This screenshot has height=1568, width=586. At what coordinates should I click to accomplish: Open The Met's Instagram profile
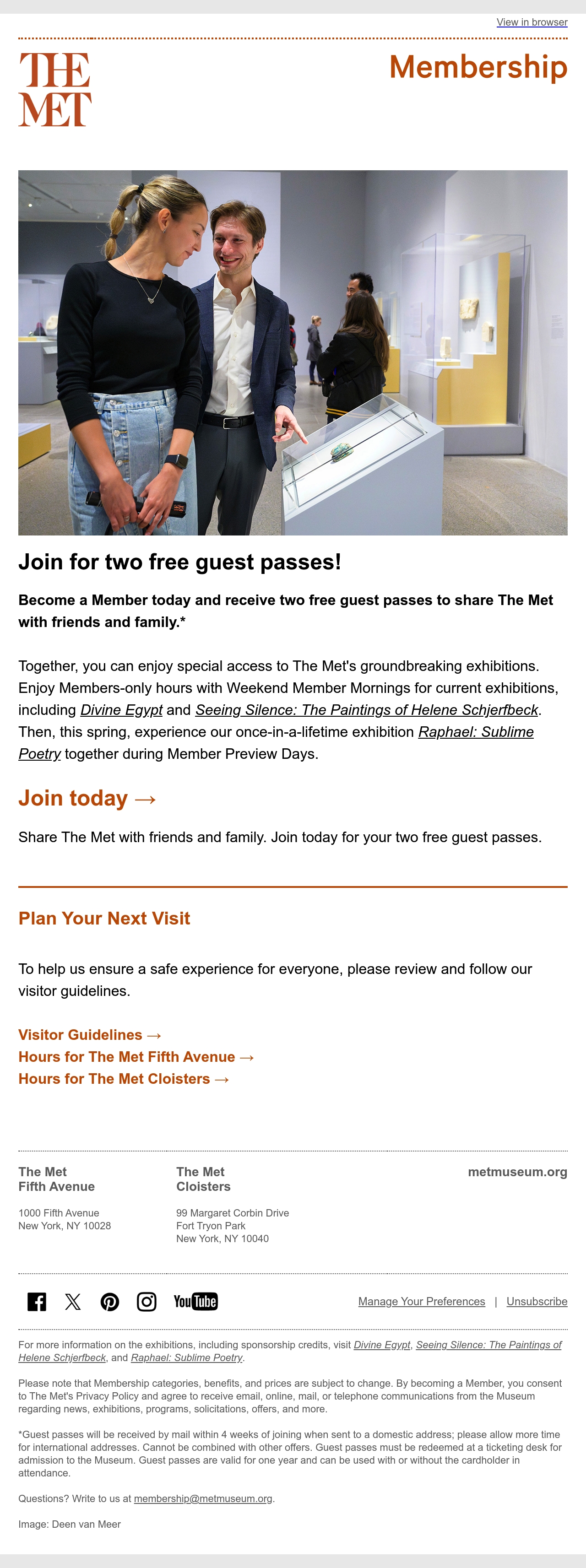146,1301
